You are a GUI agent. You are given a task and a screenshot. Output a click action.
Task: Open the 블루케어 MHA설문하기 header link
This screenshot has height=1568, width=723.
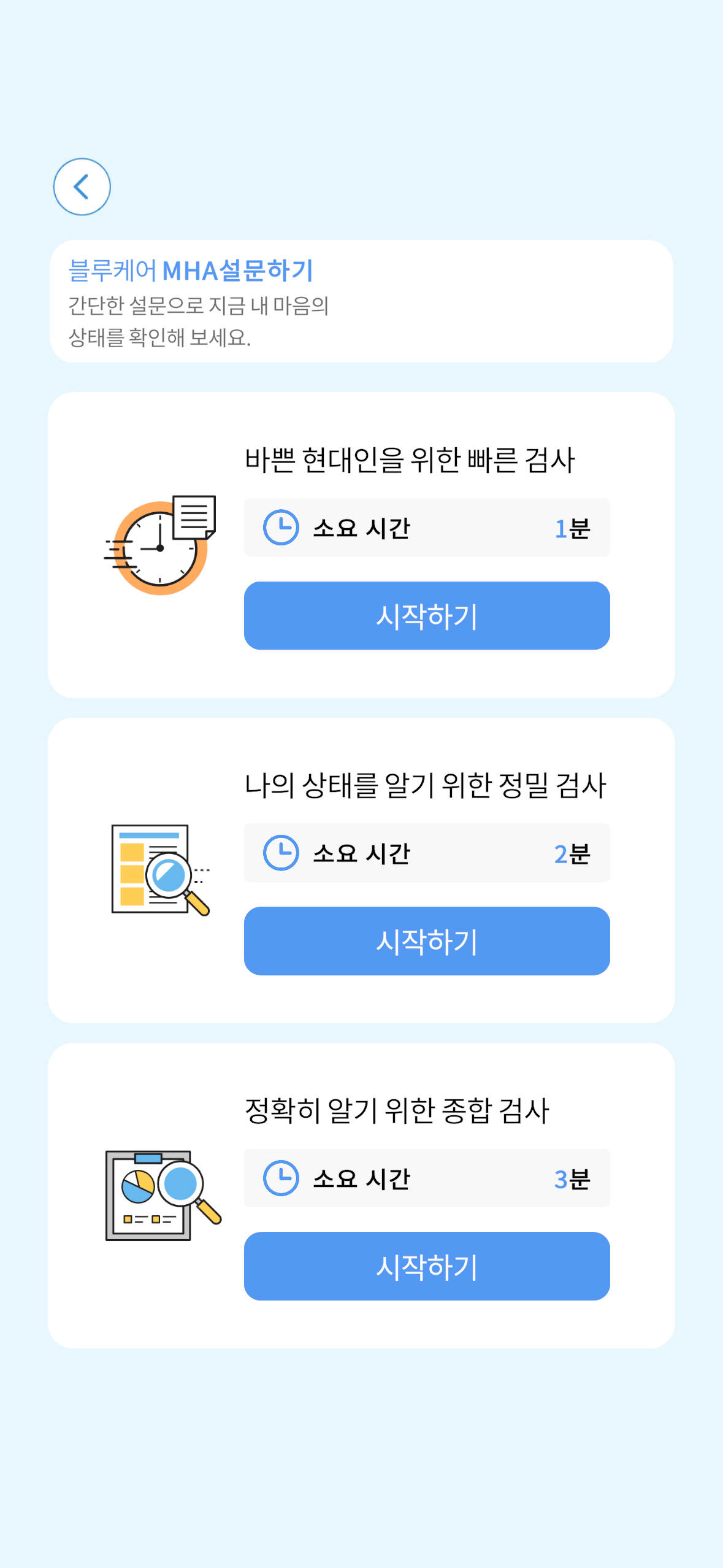(191, 269)
